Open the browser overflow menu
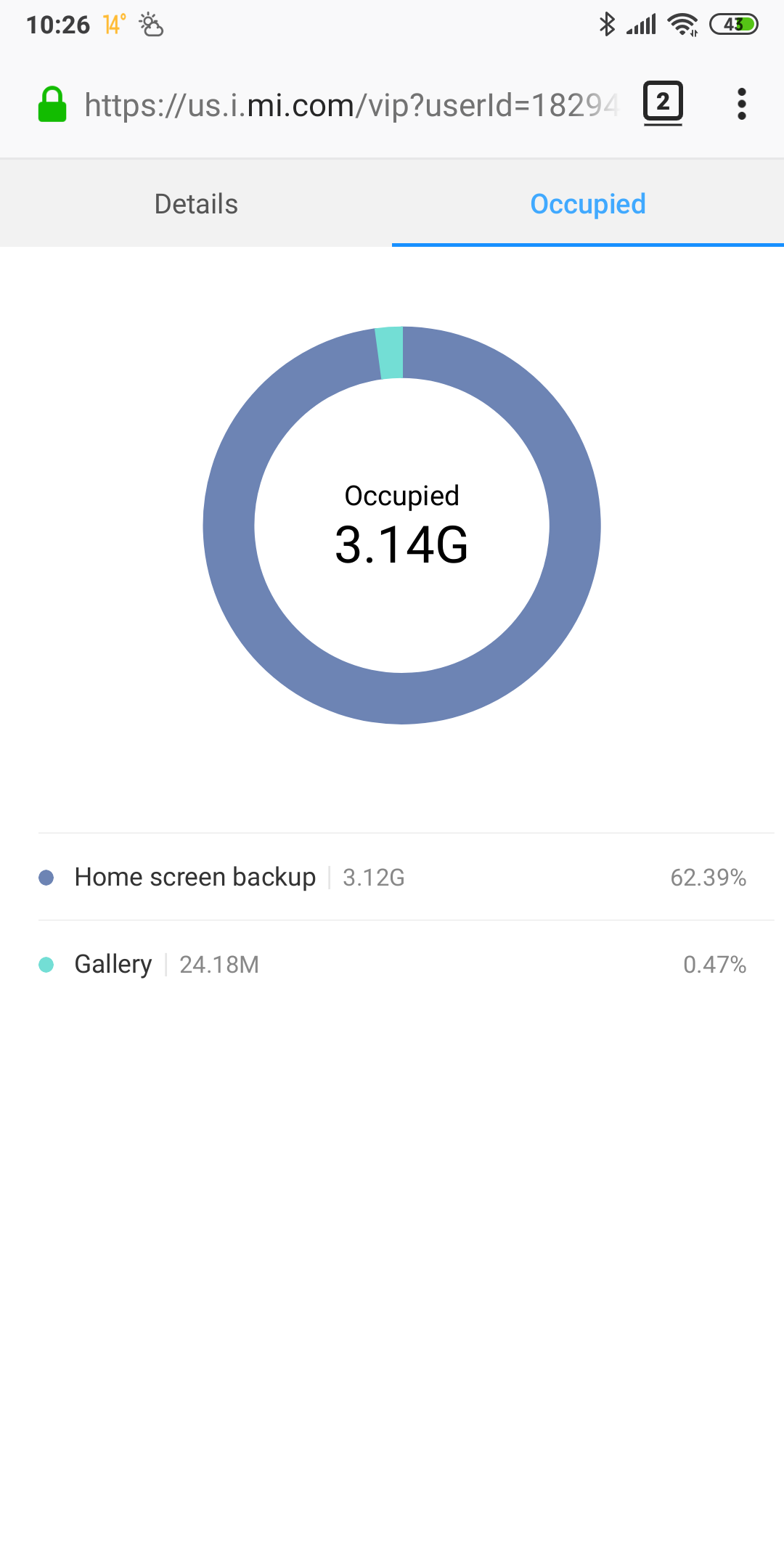This screenshot has height=1568, width=784. [741, 104]
